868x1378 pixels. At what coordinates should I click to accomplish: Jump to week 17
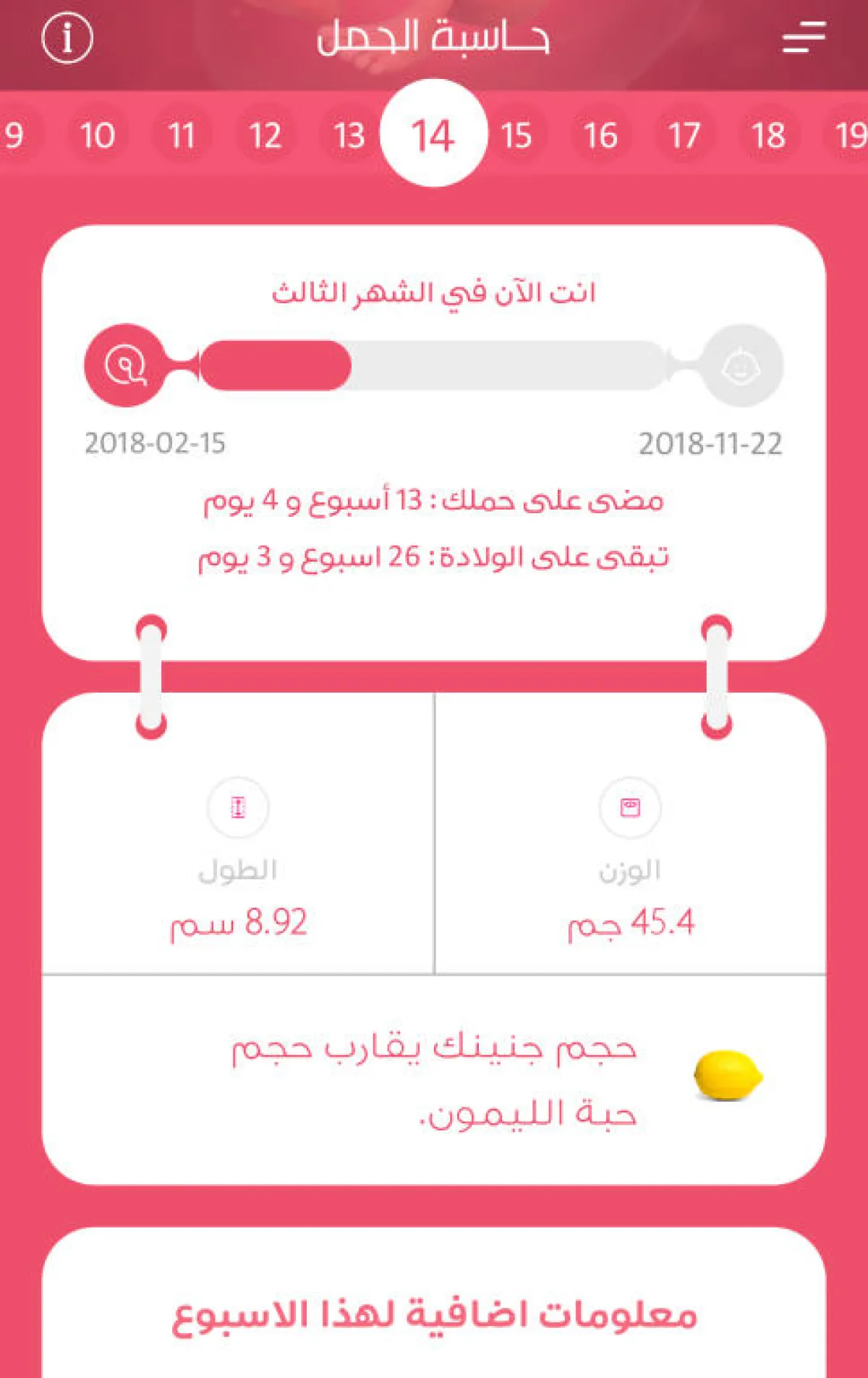pyautogui.click(x=684, y=135)
